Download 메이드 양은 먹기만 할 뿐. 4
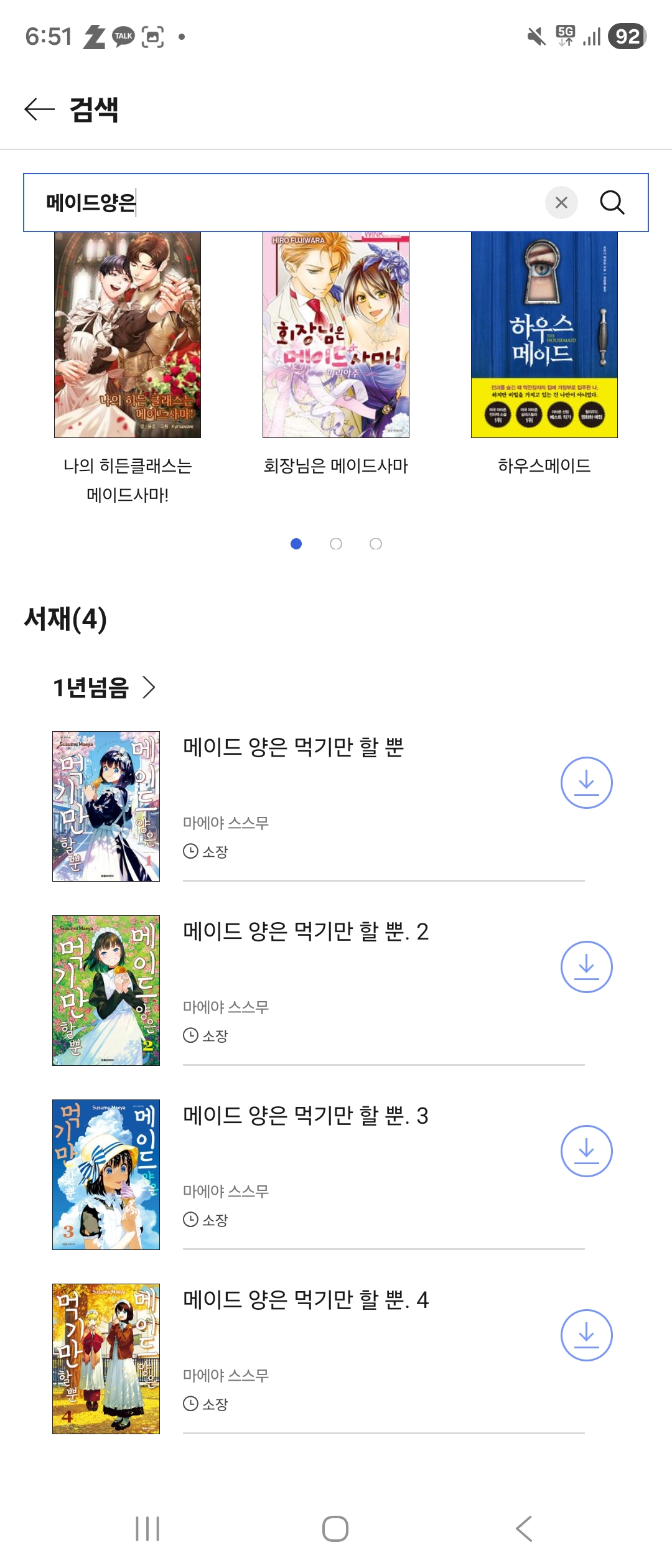 point(586,1335)
